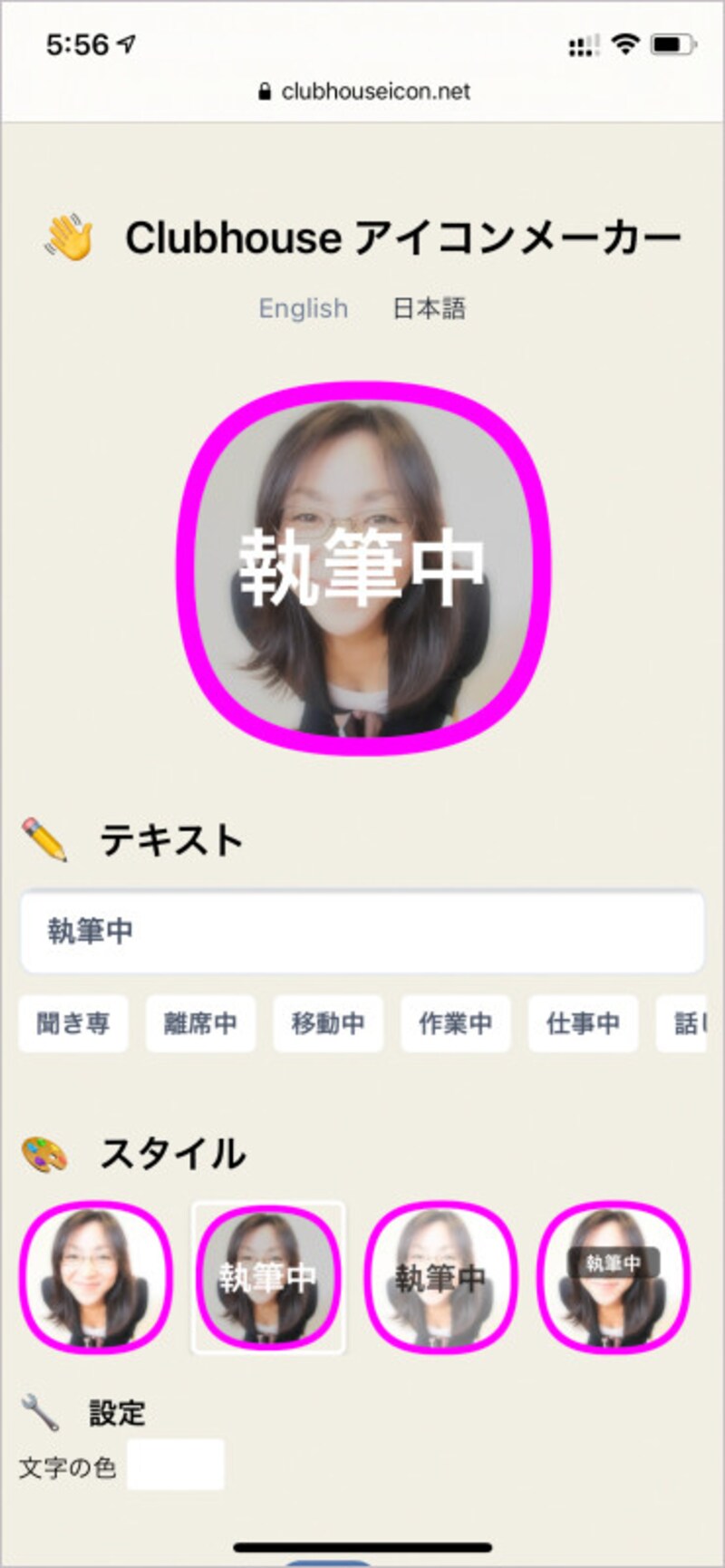Select the dark overlay white text style
Viewport: 725px width, 1568px height.
pyautogui.click(x=268, y=1277)
